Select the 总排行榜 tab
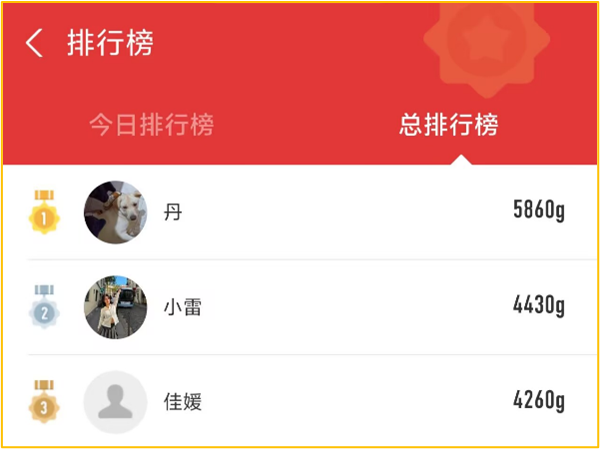Viewport: 600px width, 449px height. [448, 125]
